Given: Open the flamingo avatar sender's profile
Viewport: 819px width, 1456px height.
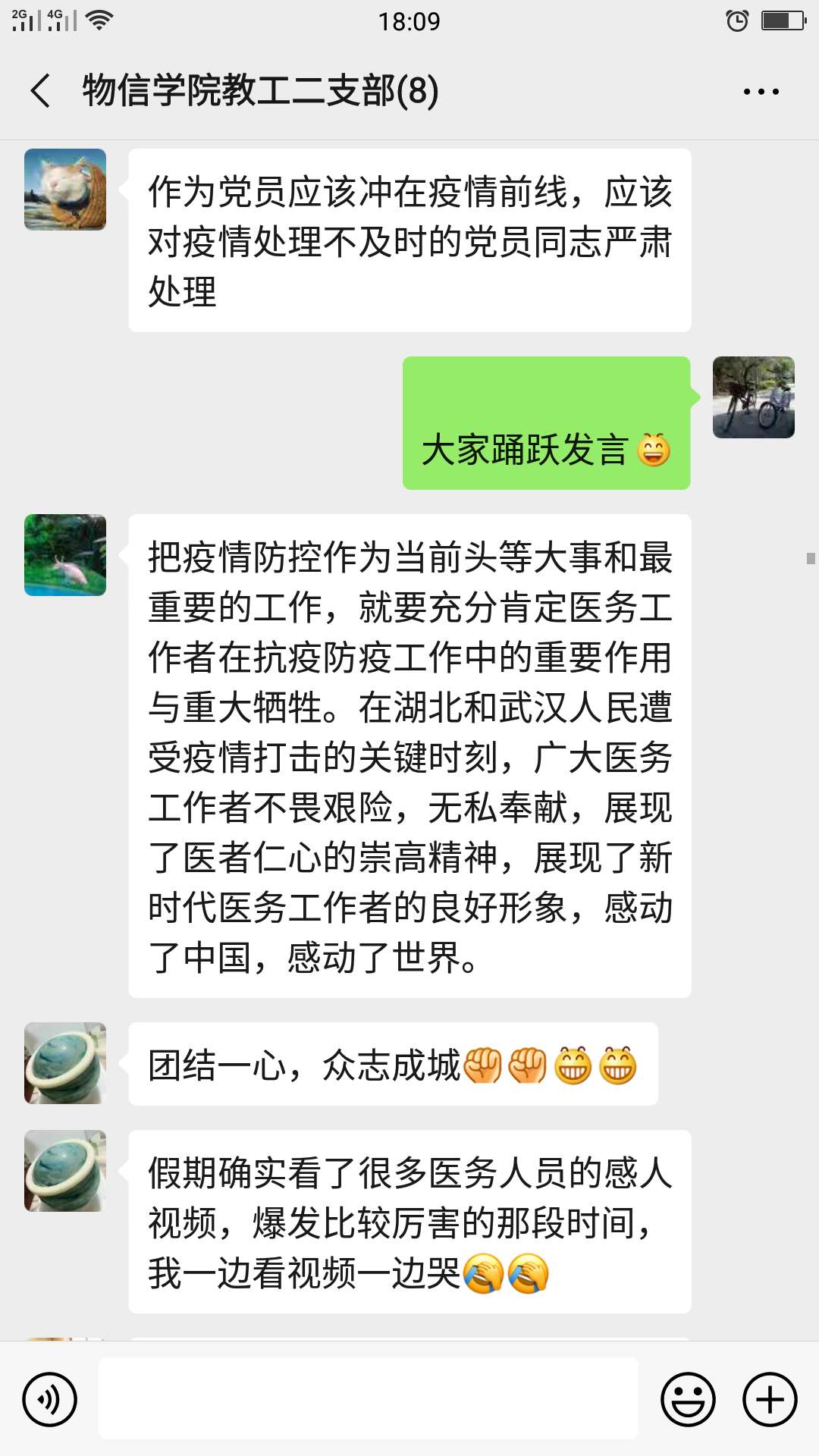Looking at the screenshot, I should tap(65, 555).
